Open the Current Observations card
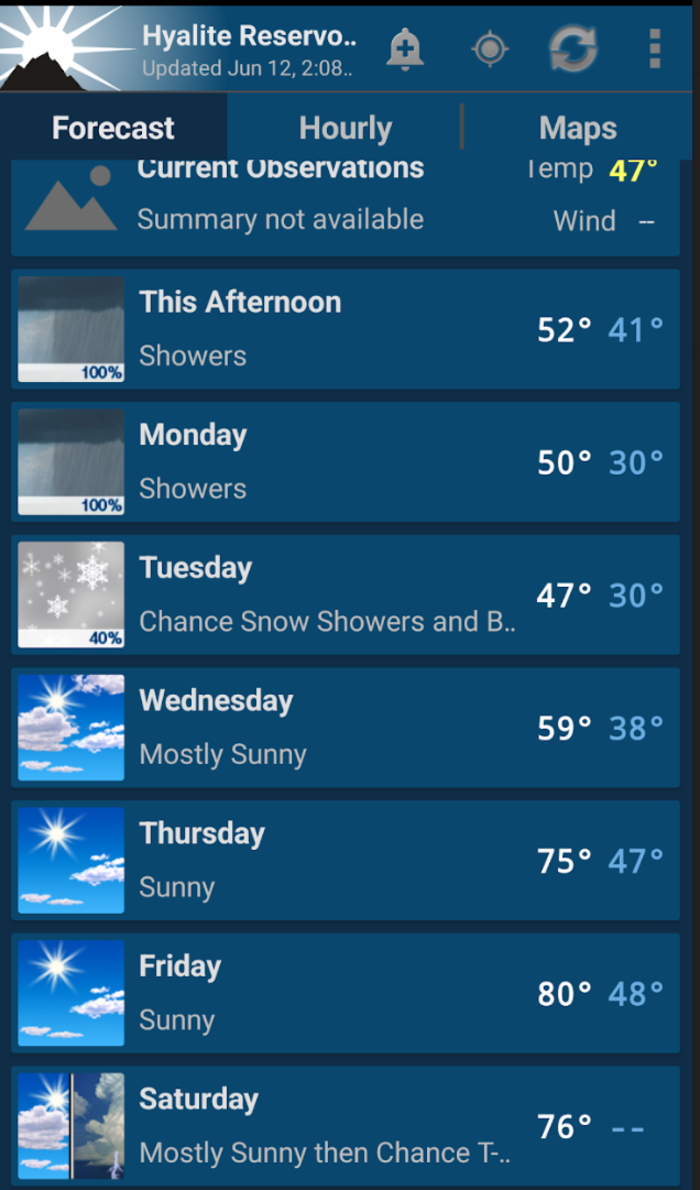Screen dimensions: 700x1190 [x=345, y=206]
